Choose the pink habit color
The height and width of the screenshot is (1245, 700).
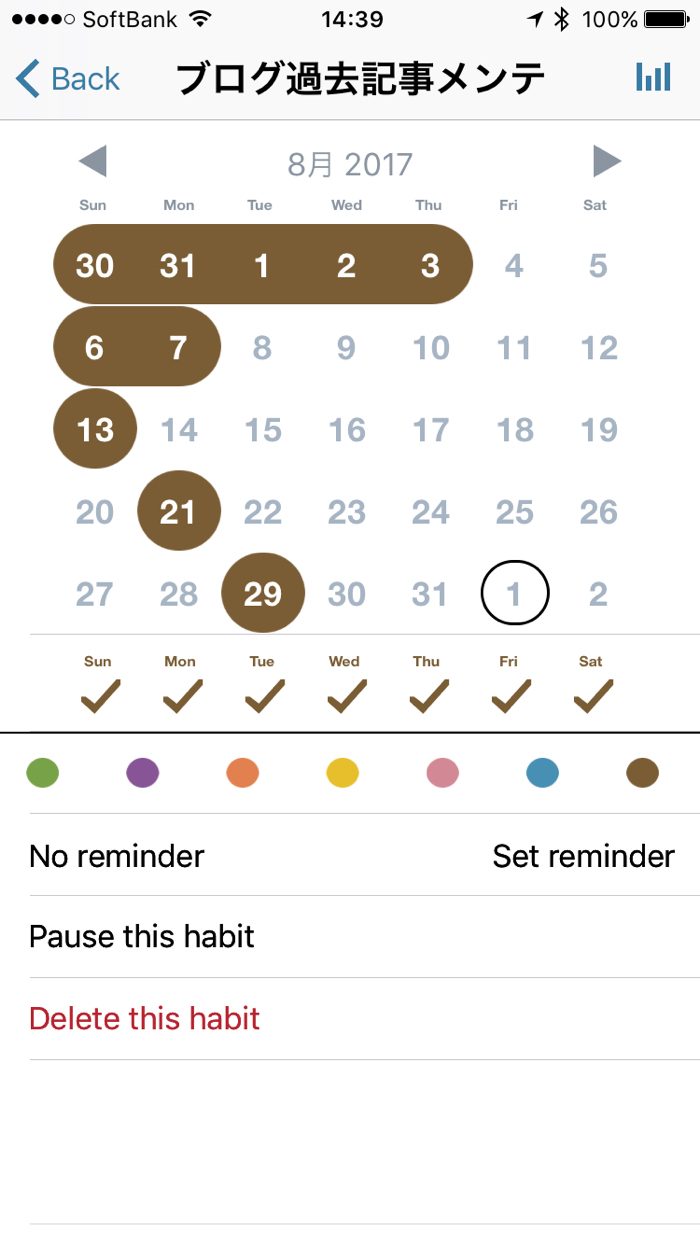(x=443, y=773)
